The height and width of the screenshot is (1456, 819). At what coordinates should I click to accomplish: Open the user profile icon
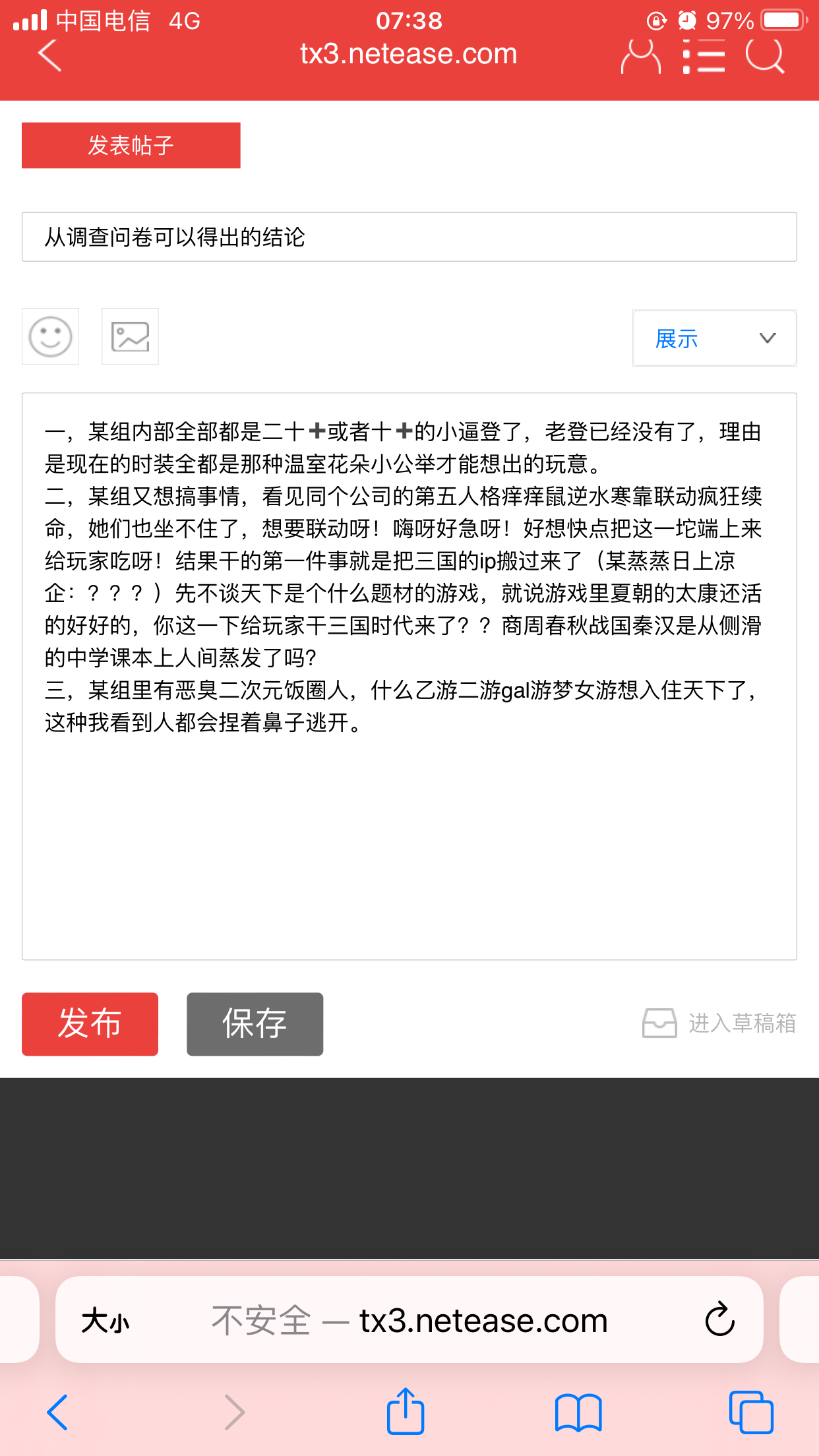click(x=640, y=56)
